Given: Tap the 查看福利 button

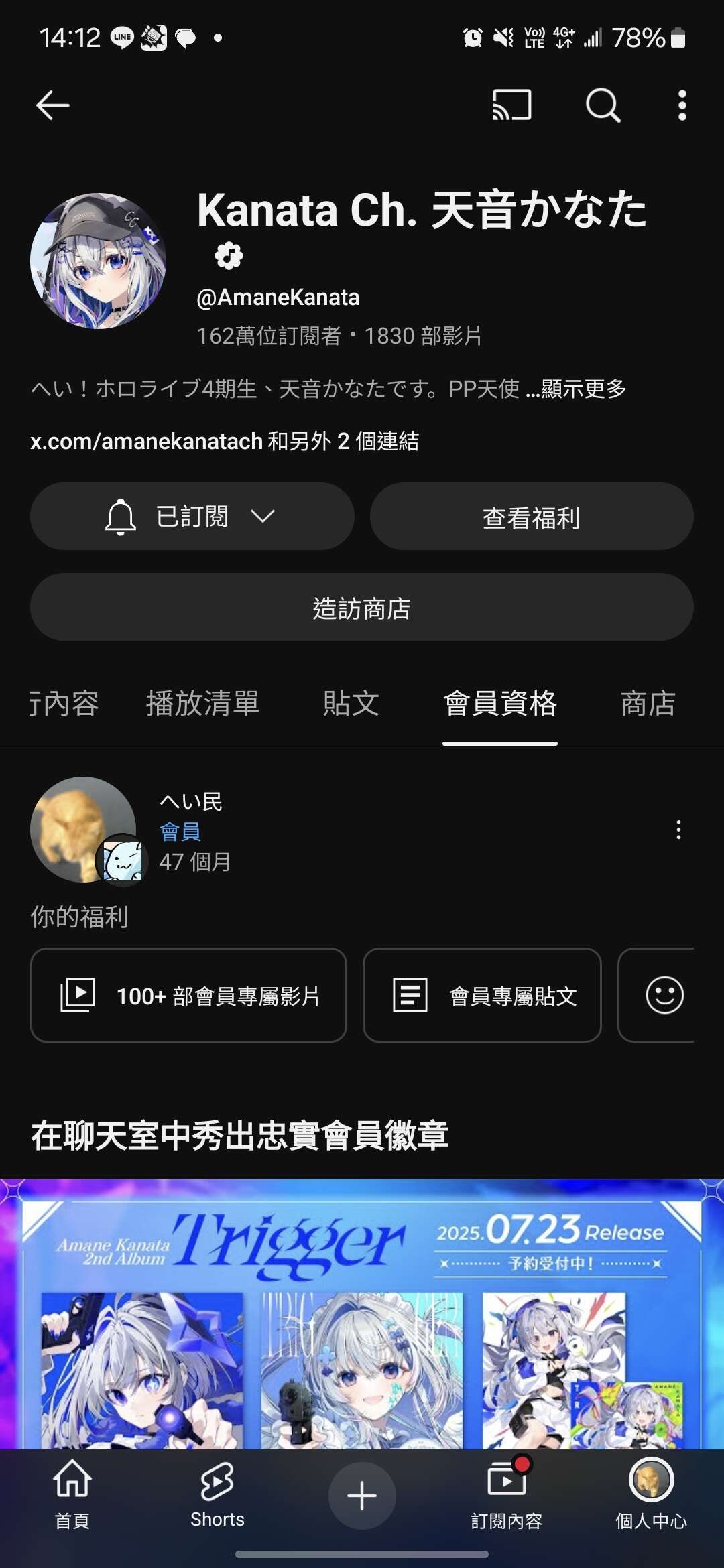Looking at the screenshot, I should coord(531,517).
